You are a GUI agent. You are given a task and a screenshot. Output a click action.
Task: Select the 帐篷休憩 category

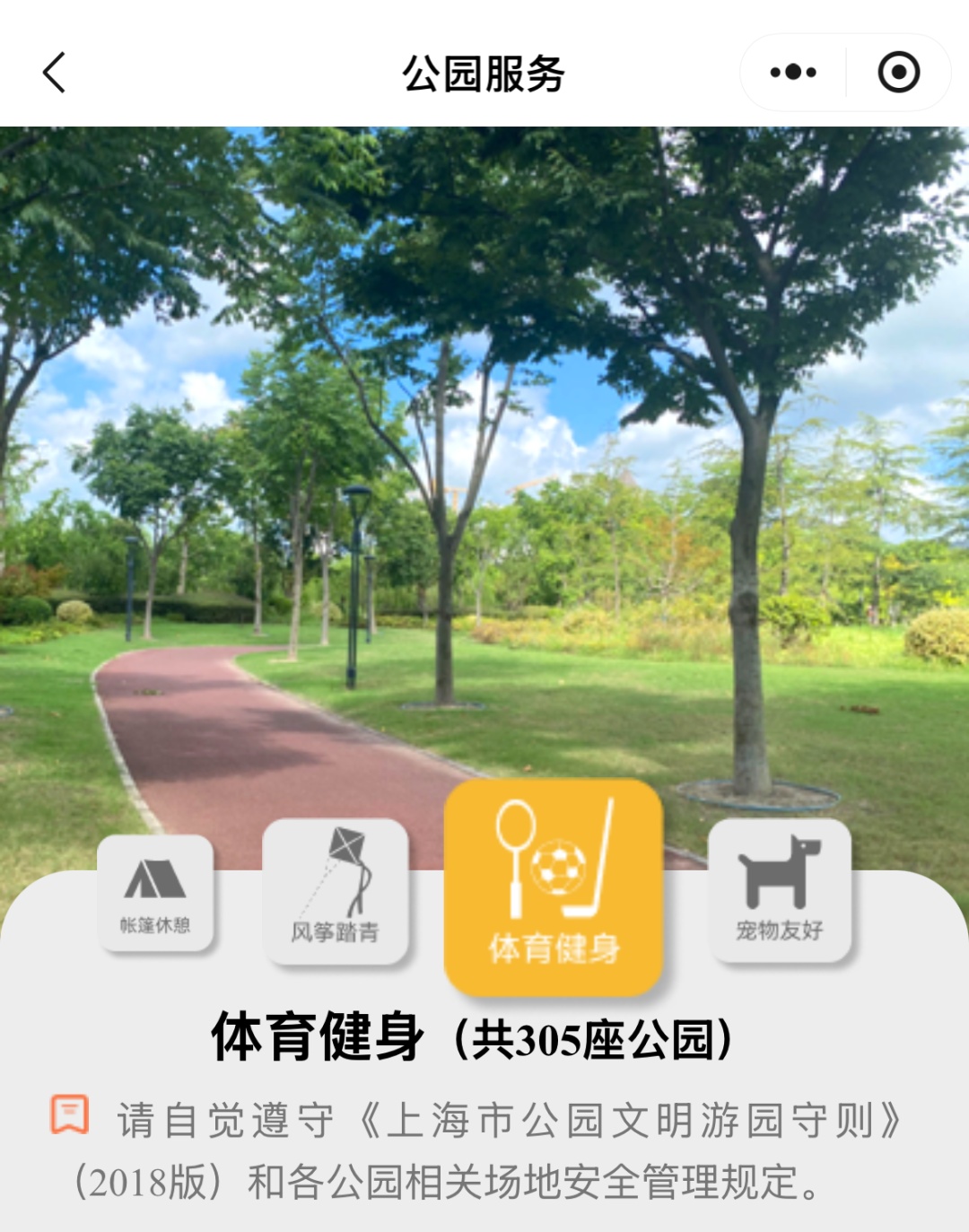click(x=155, y=893)
